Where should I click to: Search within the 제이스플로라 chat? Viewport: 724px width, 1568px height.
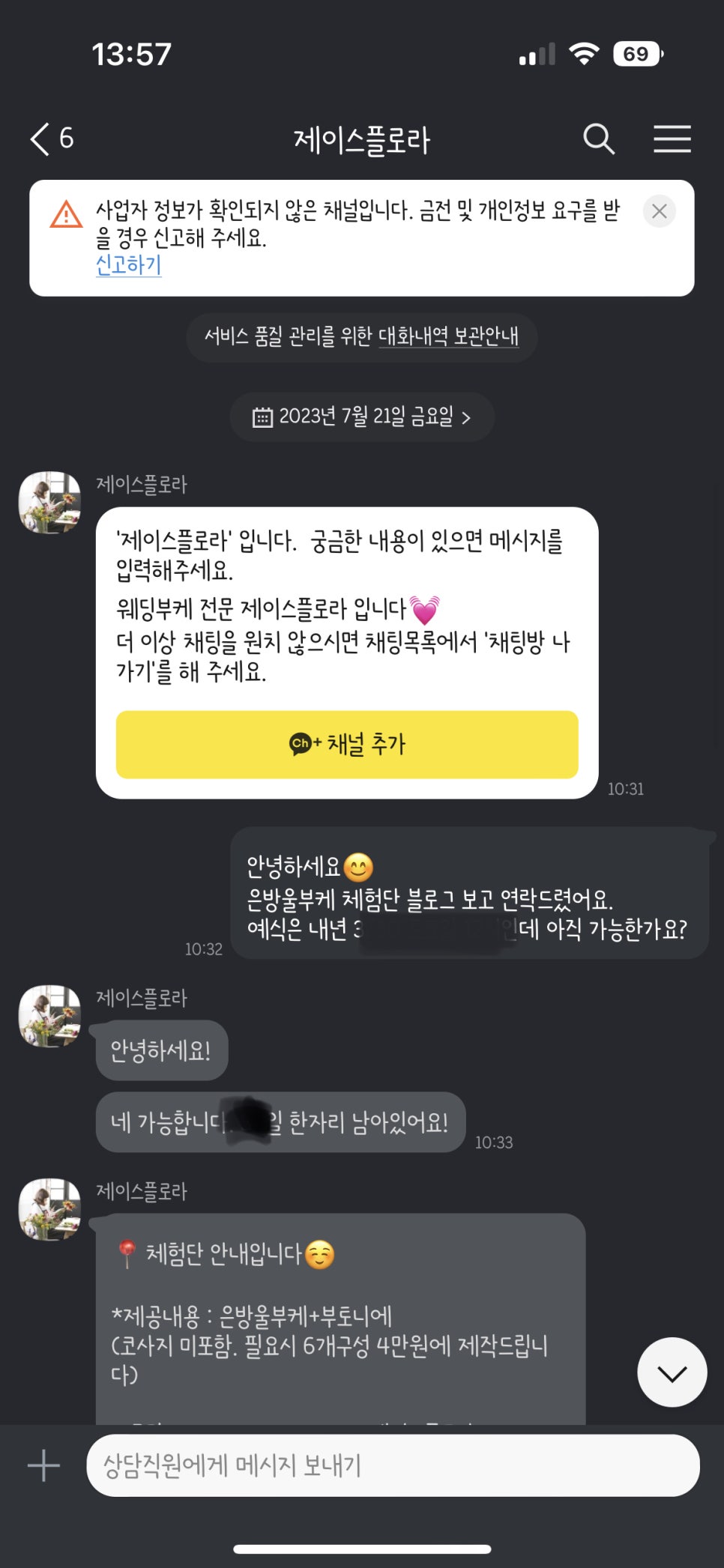click(598, 139)
